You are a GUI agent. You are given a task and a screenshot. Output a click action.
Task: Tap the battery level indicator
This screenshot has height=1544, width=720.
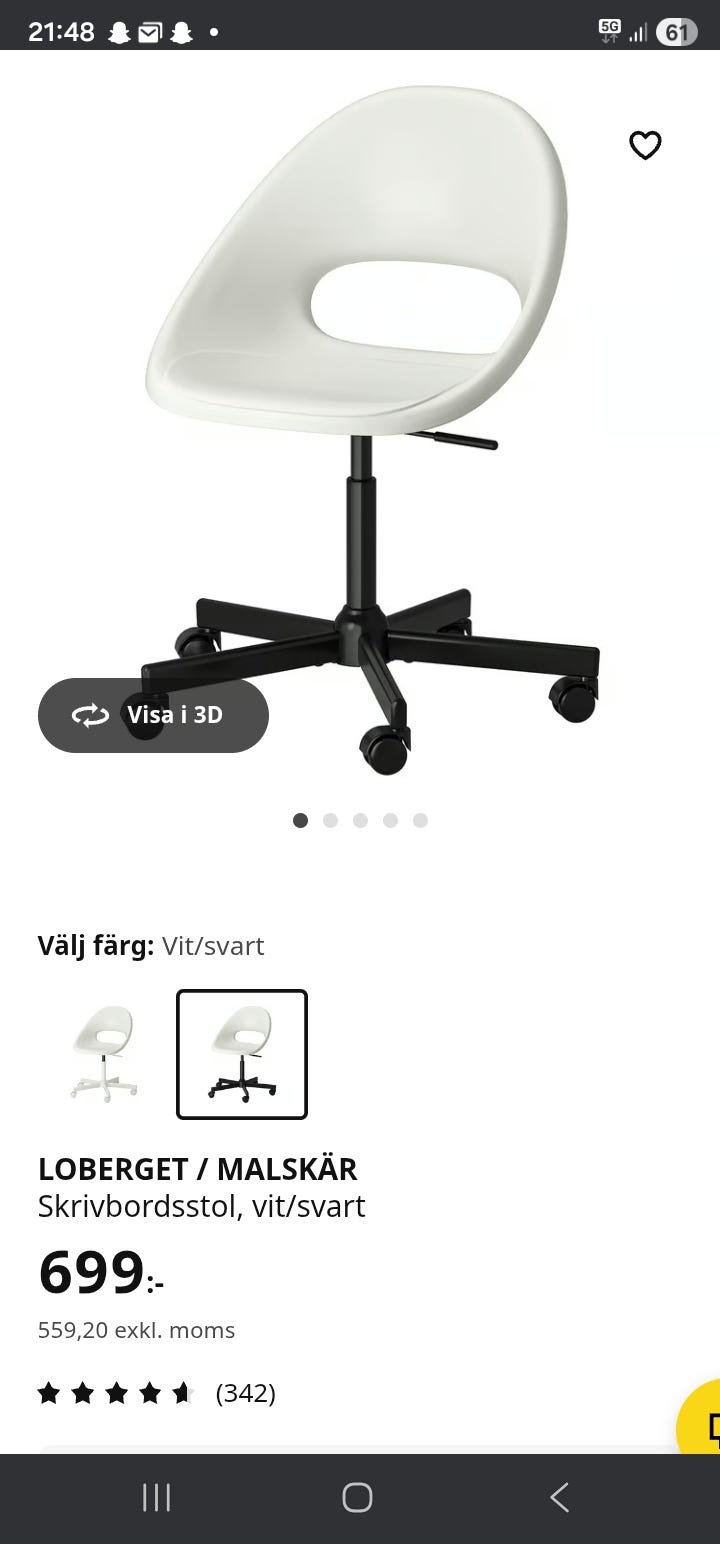pyautogui.click(x=678, y=31)
